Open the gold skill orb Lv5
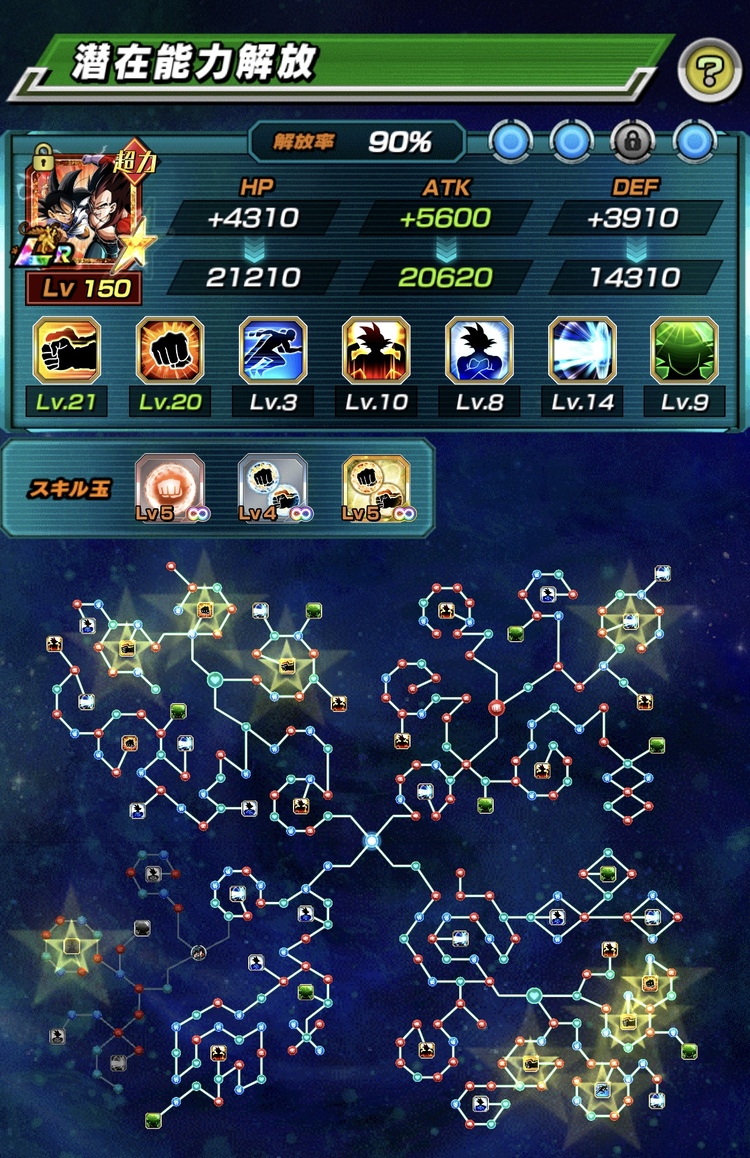The image size is (750, 1158). click(375, 486)
